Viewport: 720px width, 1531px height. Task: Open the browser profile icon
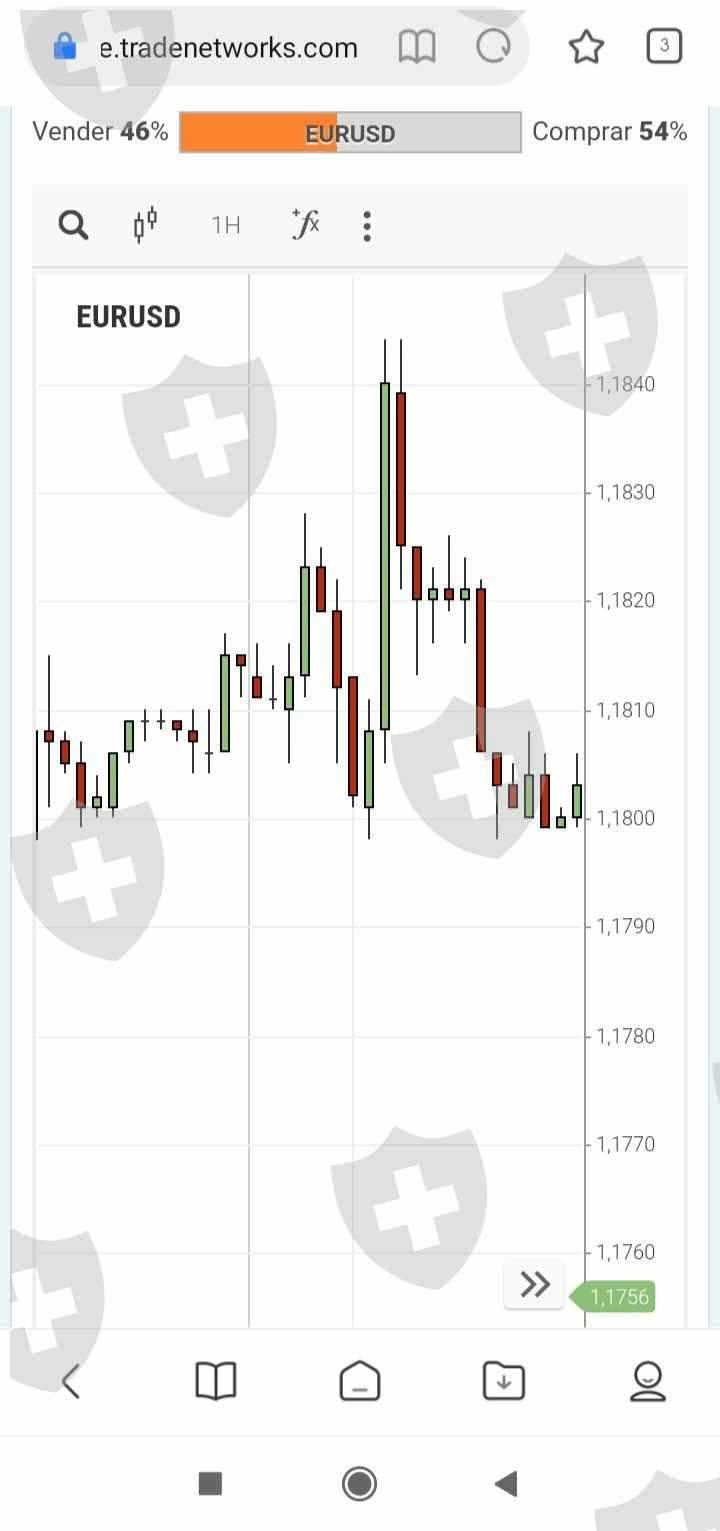[648, 1382]
